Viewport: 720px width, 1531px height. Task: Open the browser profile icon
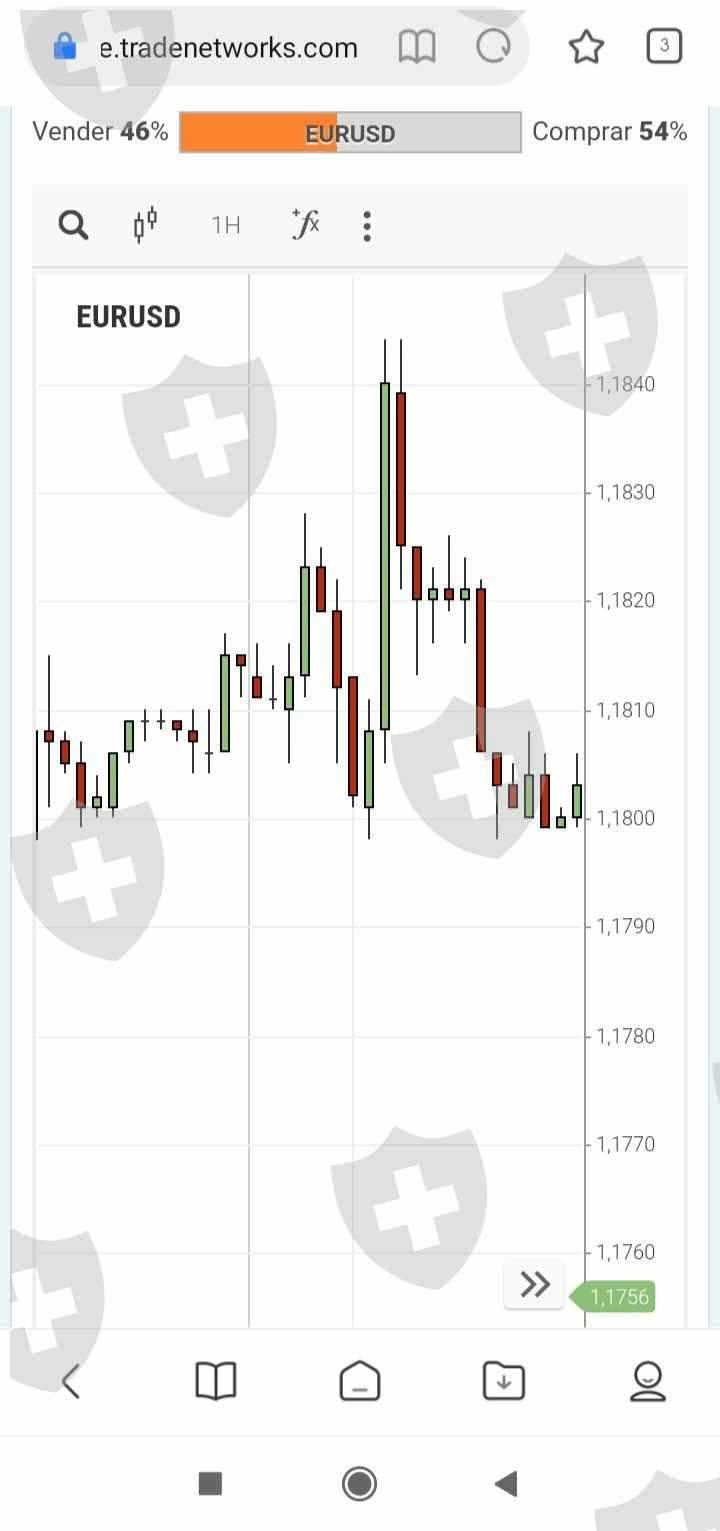[648, 1382]
